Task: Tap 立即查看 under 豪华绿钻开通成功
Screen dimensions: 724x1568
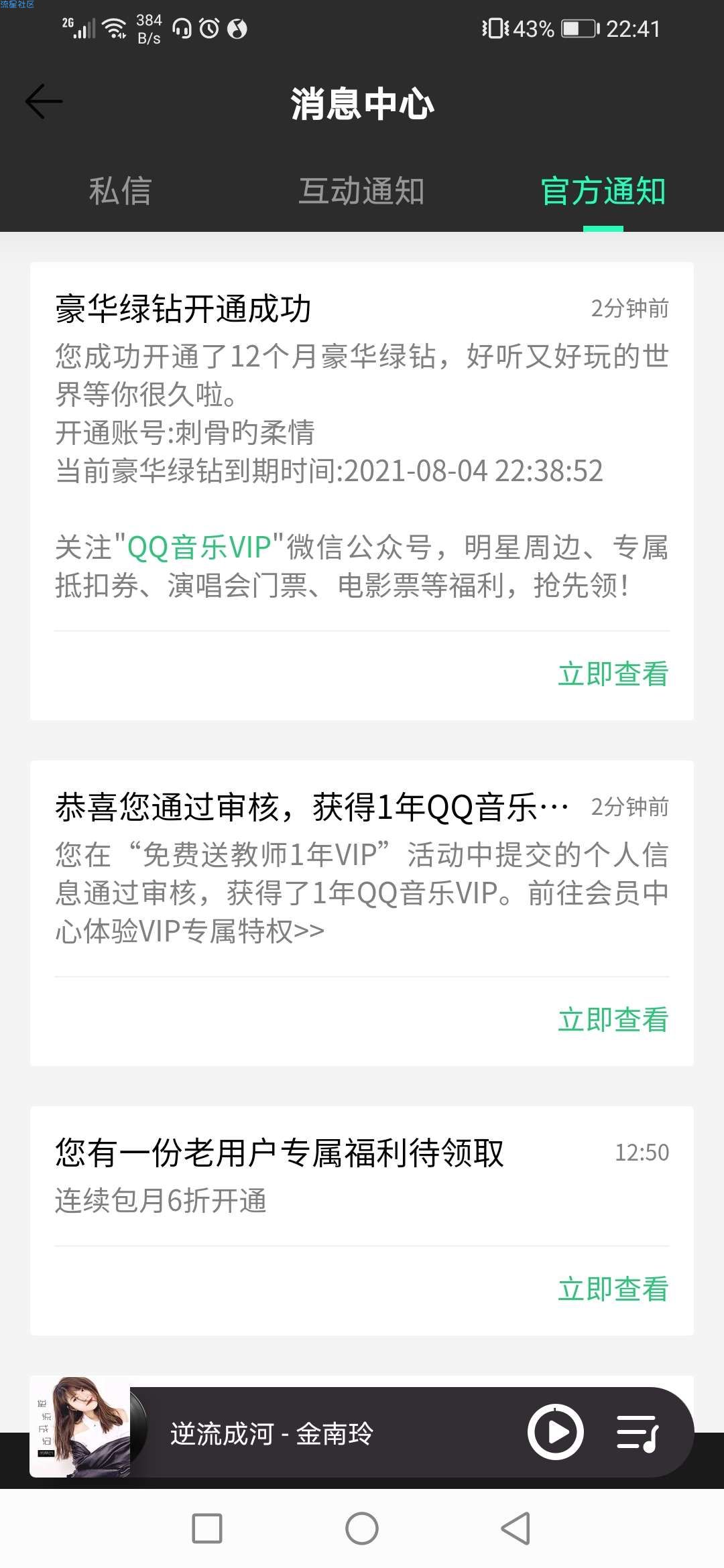Action: pos(613,674)
